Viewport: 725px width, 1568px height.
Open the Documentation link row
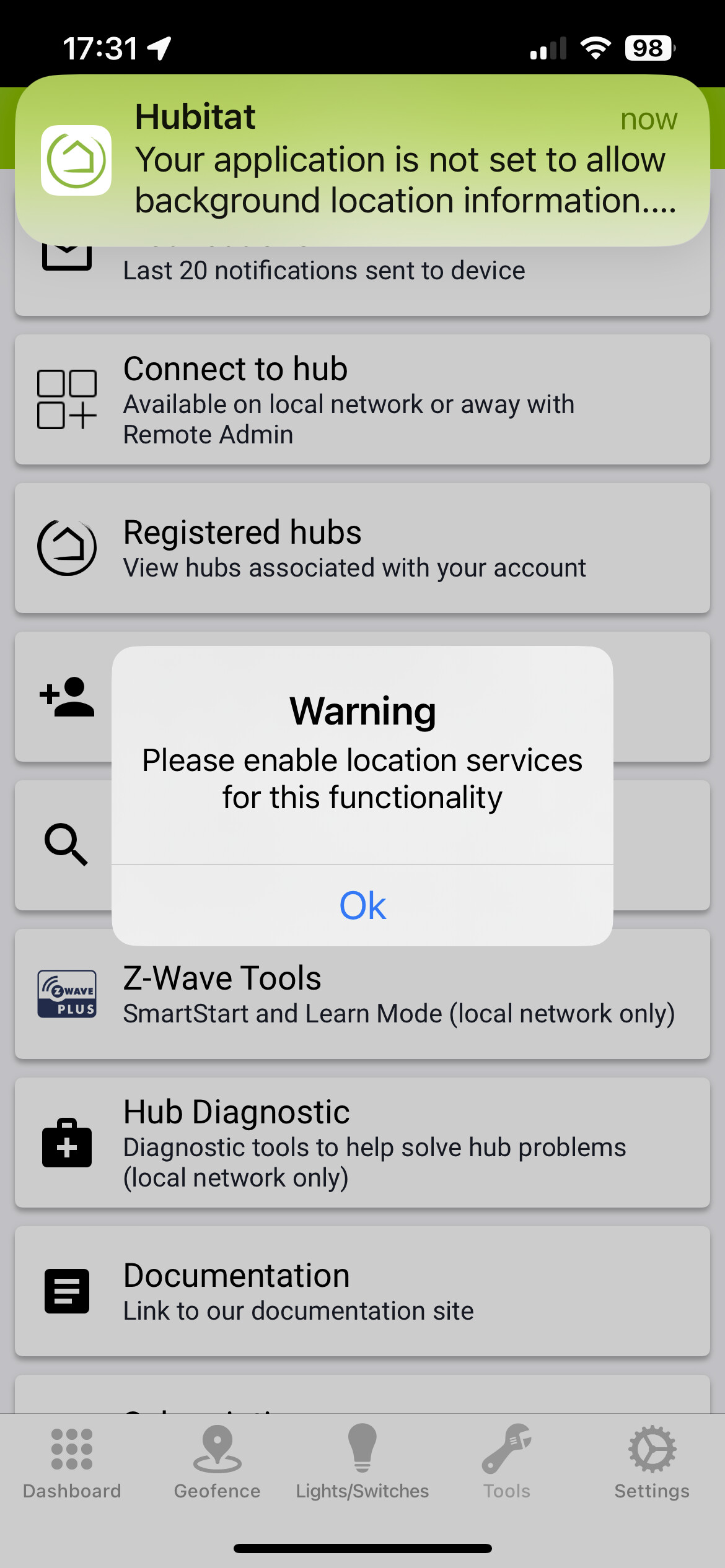pyautogui.click(x=362, y=1291)
